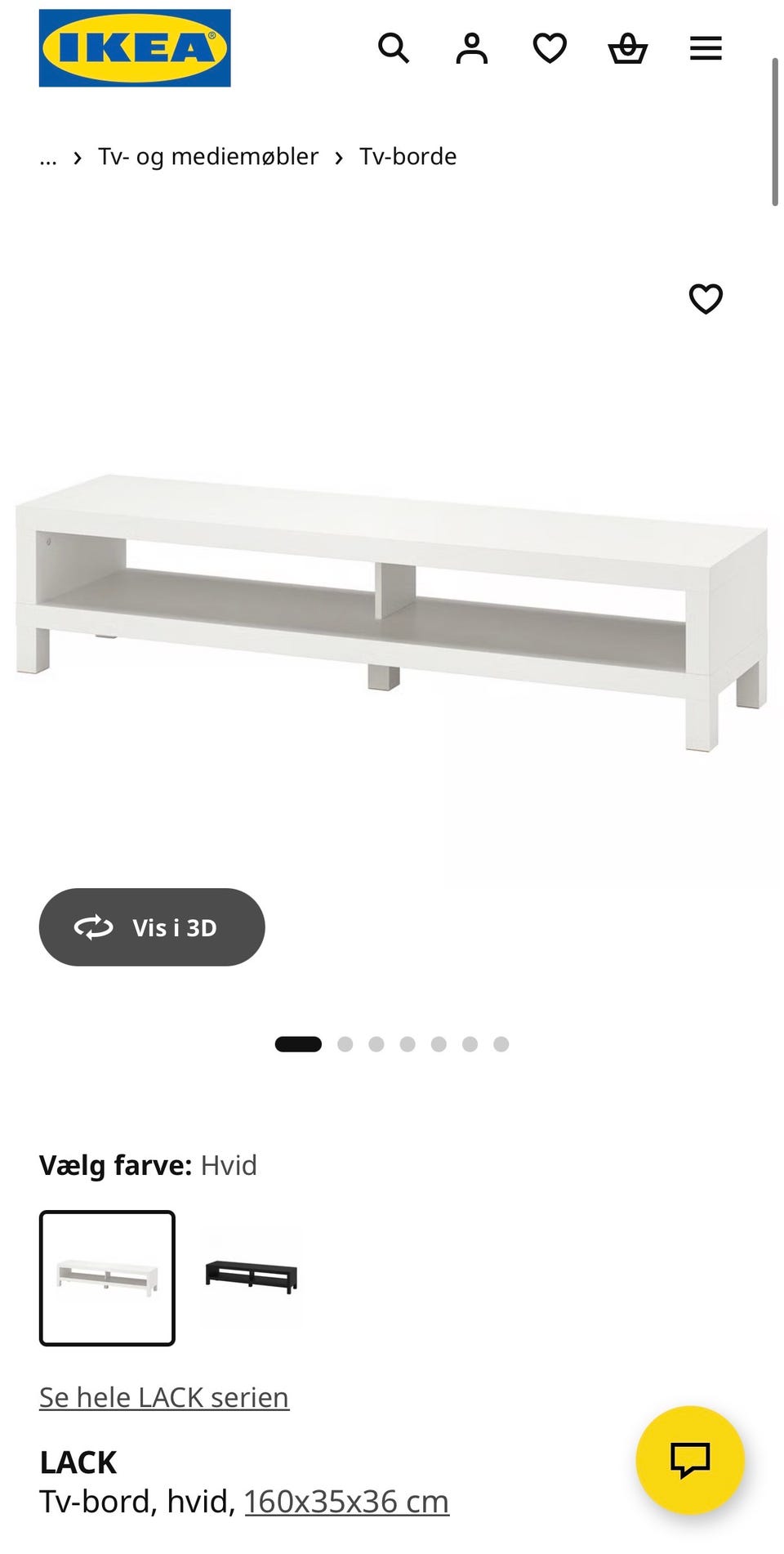Screen dimensions: 784x1554
Task: Expand the collapsed breadcrumb ellipsis
Action: (x=47, y=156)
